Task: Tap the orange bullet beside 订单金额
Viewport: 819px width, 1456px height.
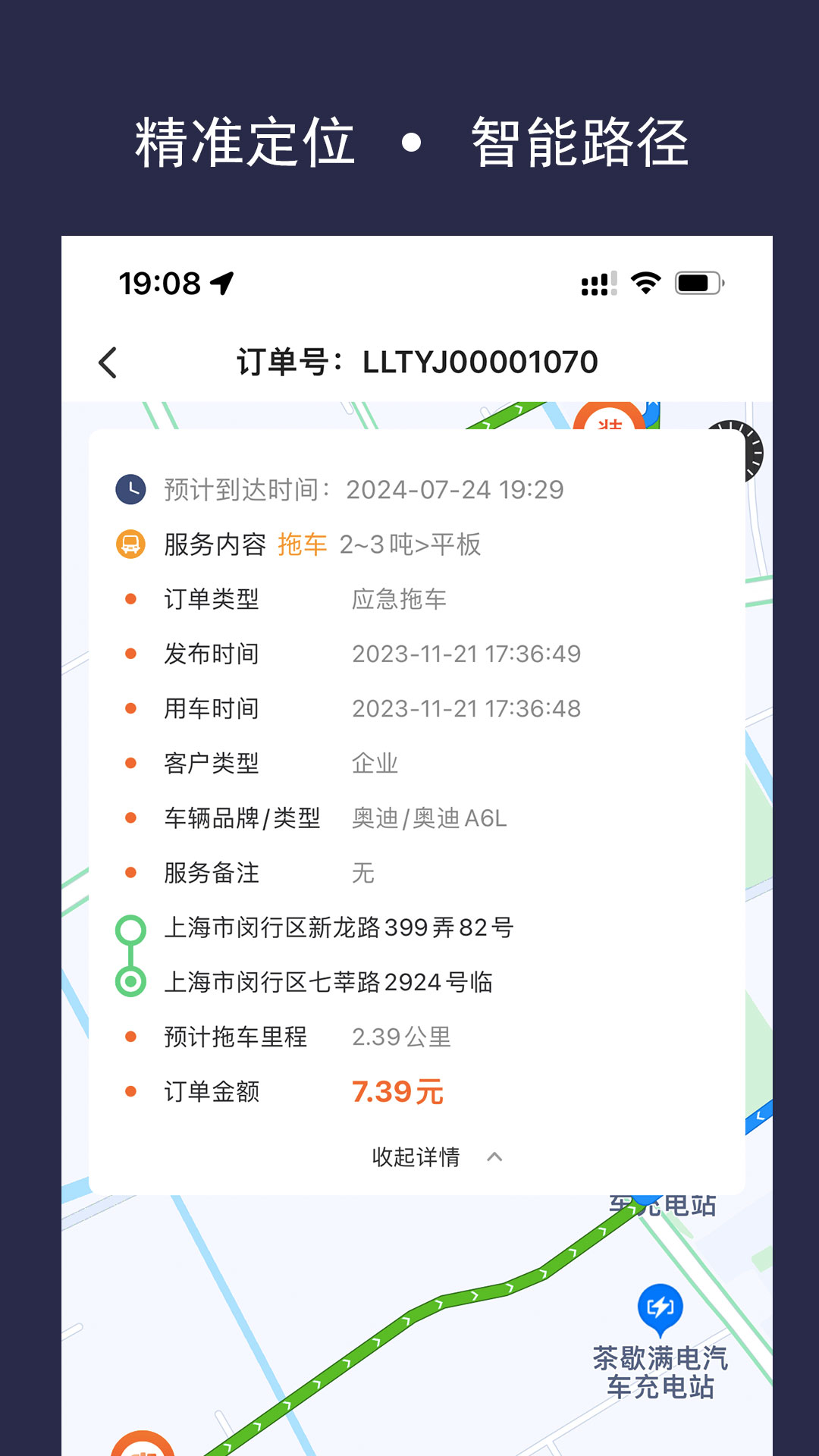Action: (130, 1091)
